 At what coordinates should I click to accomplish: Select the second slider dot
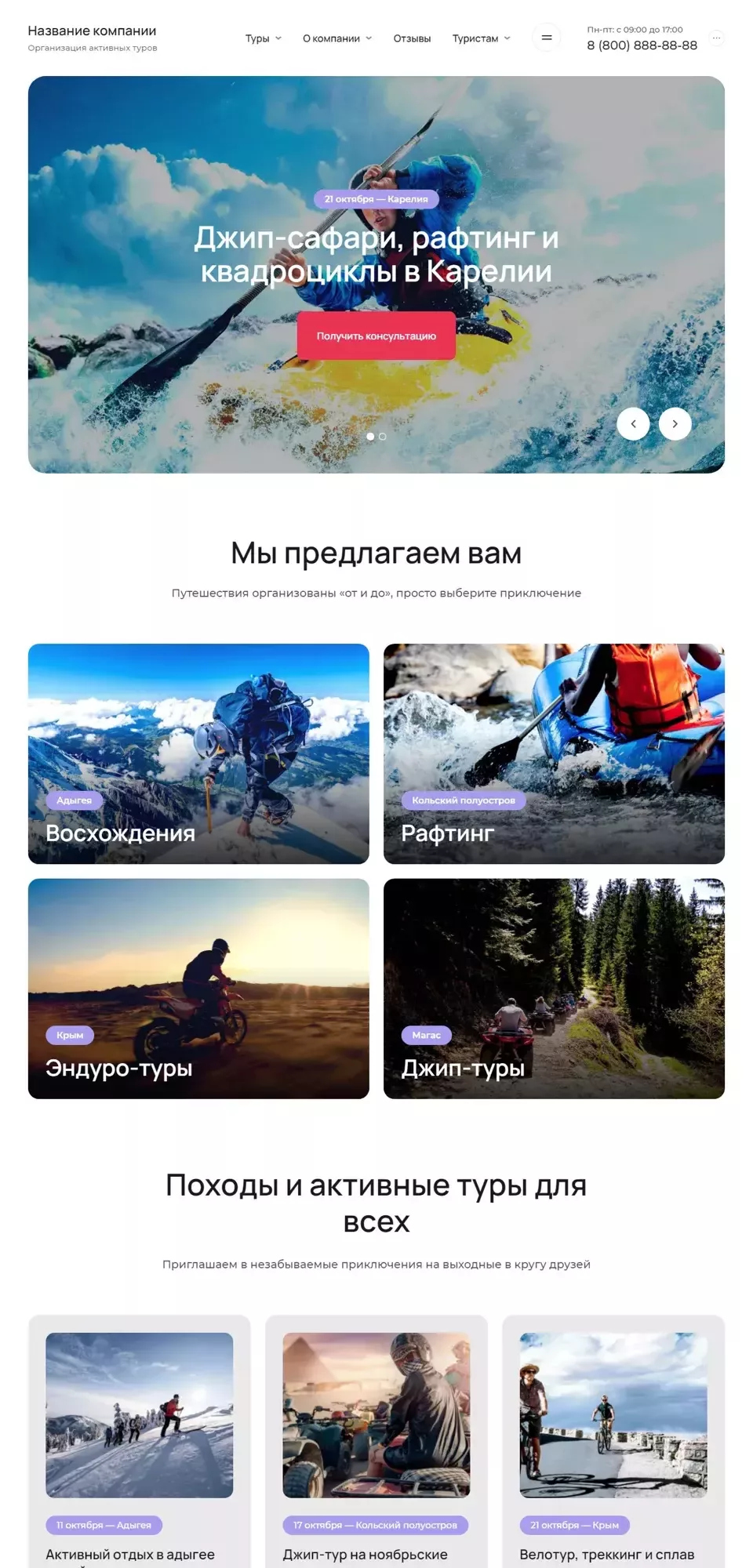(x=383, y=437)
